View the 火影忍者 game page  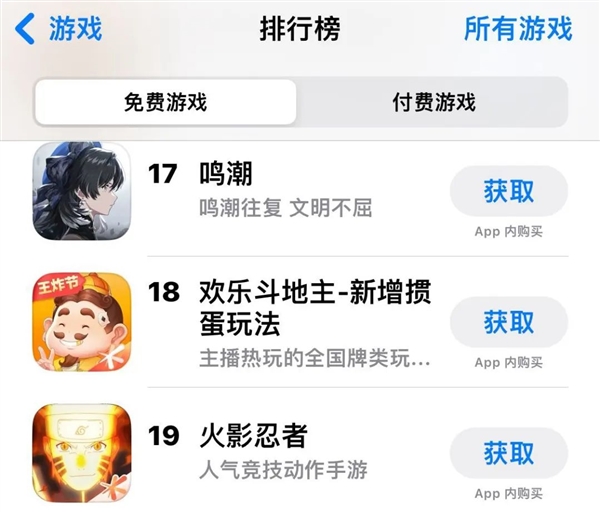pyautogui.click(x=253, y=435)
